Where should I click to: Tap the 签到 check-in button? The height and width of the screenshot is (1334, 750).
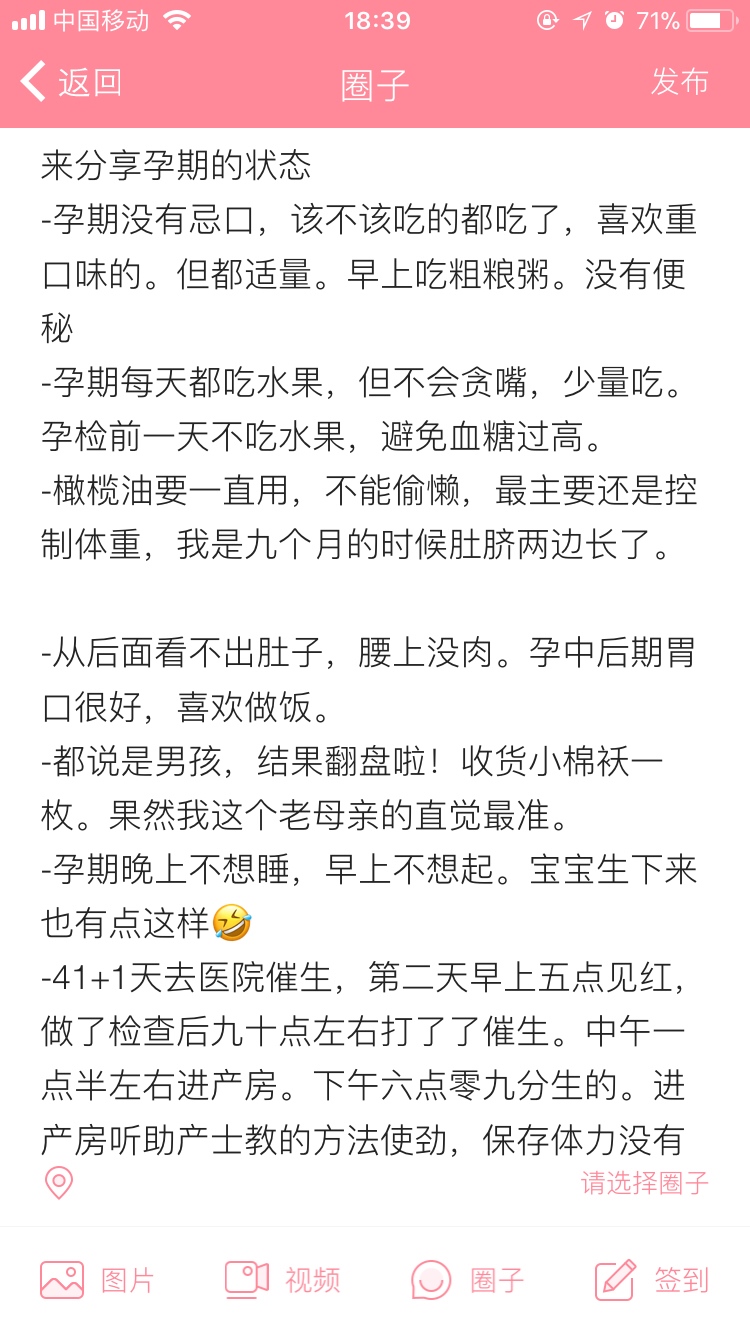[653, 1279]
